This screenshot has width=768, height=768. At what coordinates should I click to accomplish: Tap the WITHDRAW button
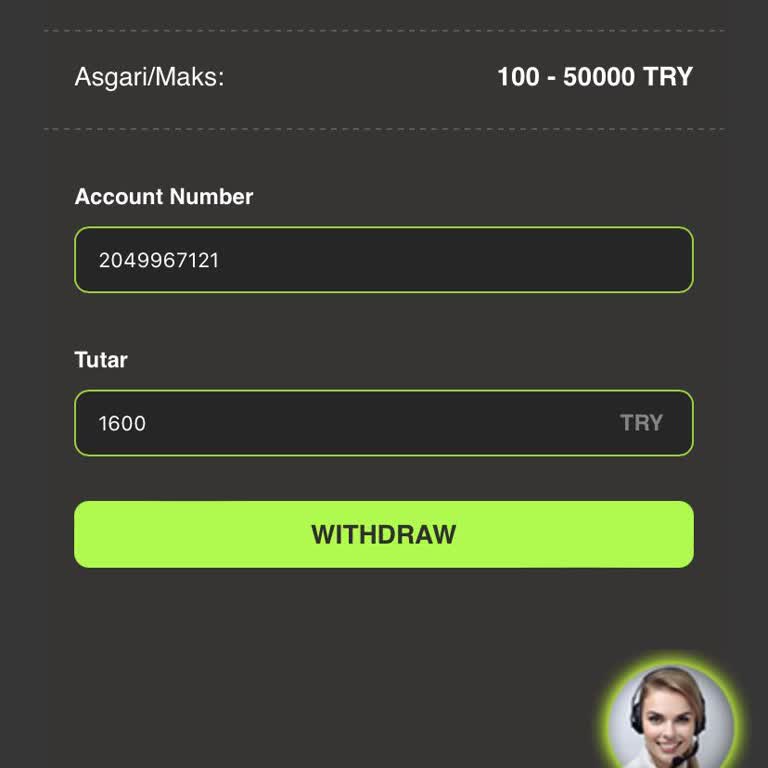pyautogui.click(x=383, y=534)
